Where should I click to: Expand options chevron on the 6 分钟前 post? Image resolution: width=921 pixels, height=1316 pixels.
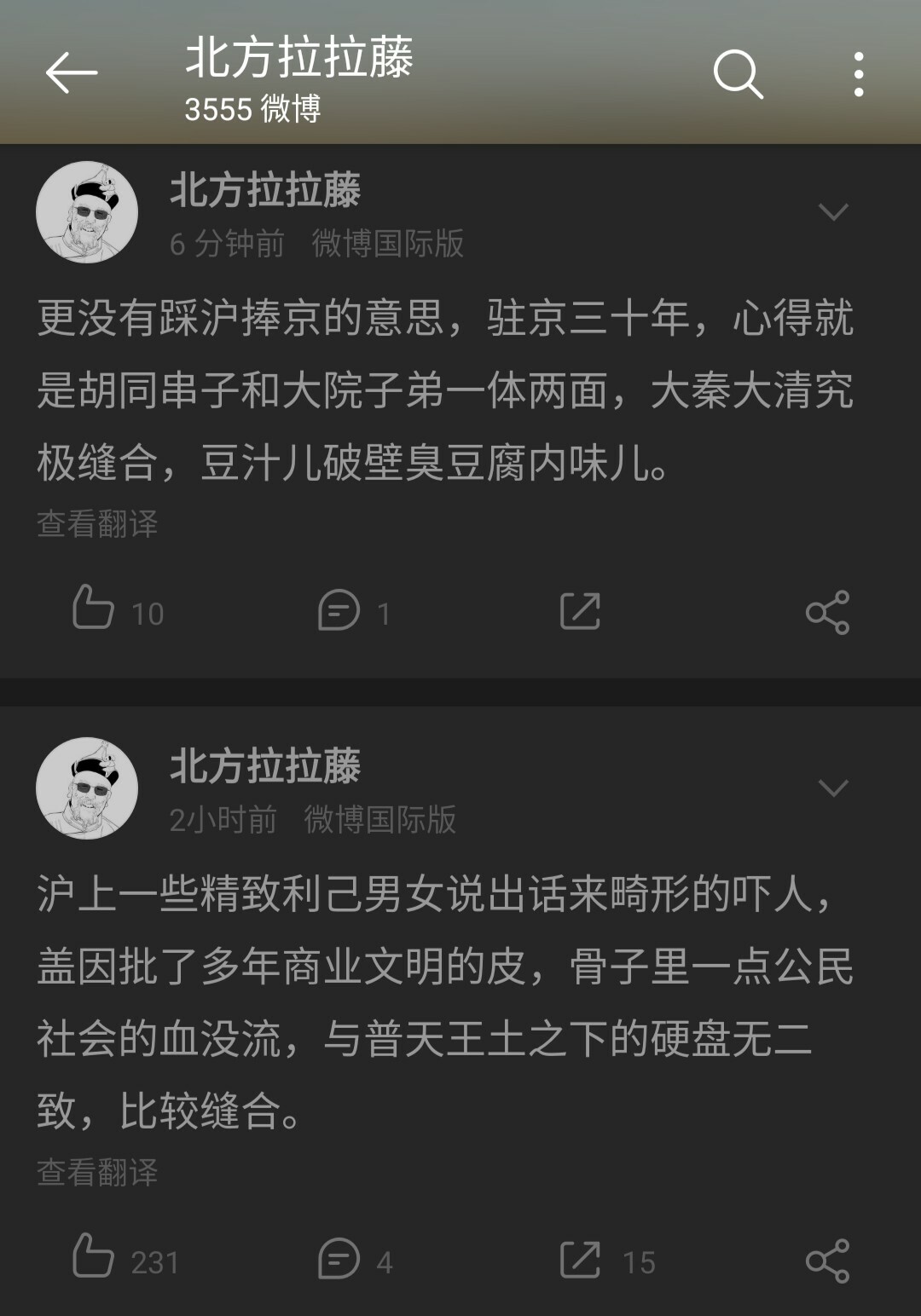[x=832, y=211]
